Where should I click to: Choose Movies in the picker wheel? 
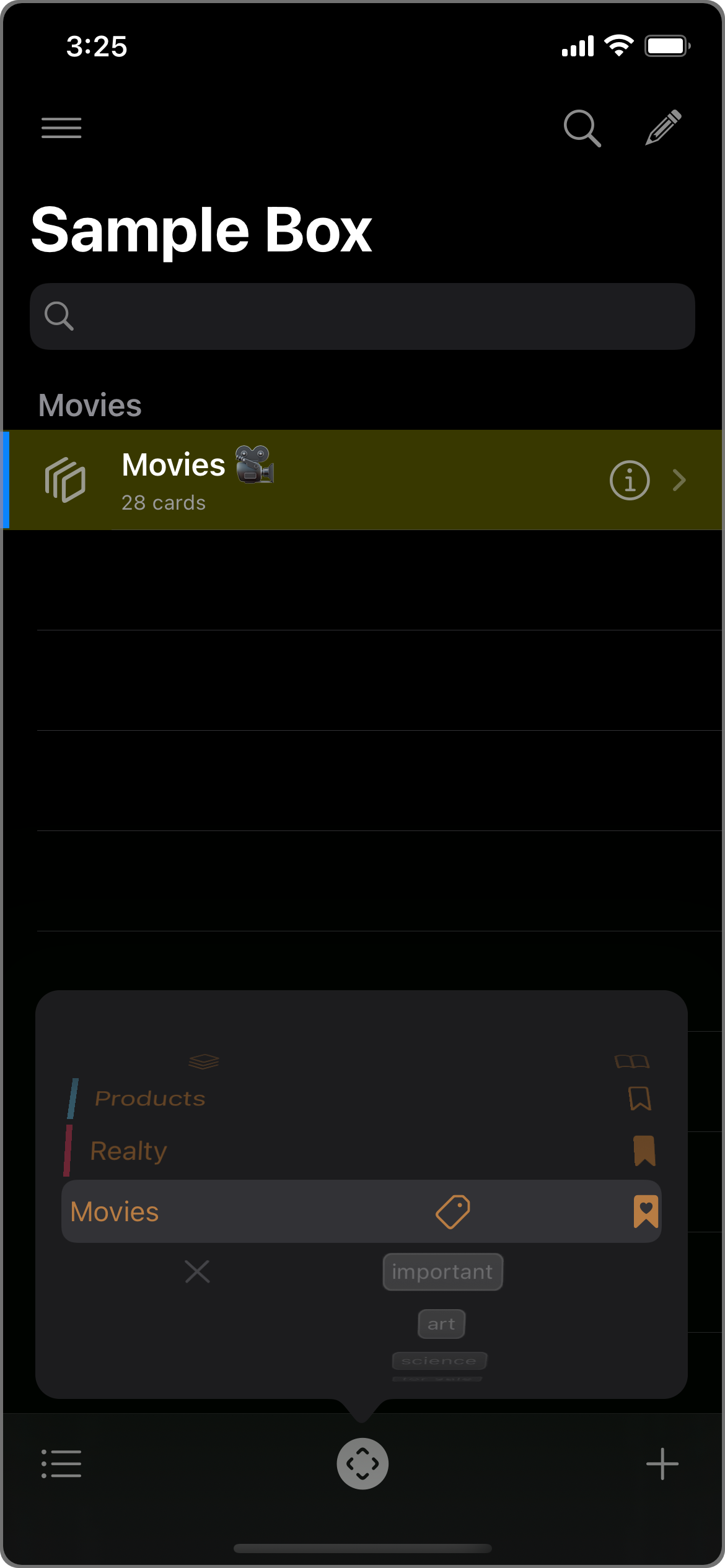tap(115, 1212)
